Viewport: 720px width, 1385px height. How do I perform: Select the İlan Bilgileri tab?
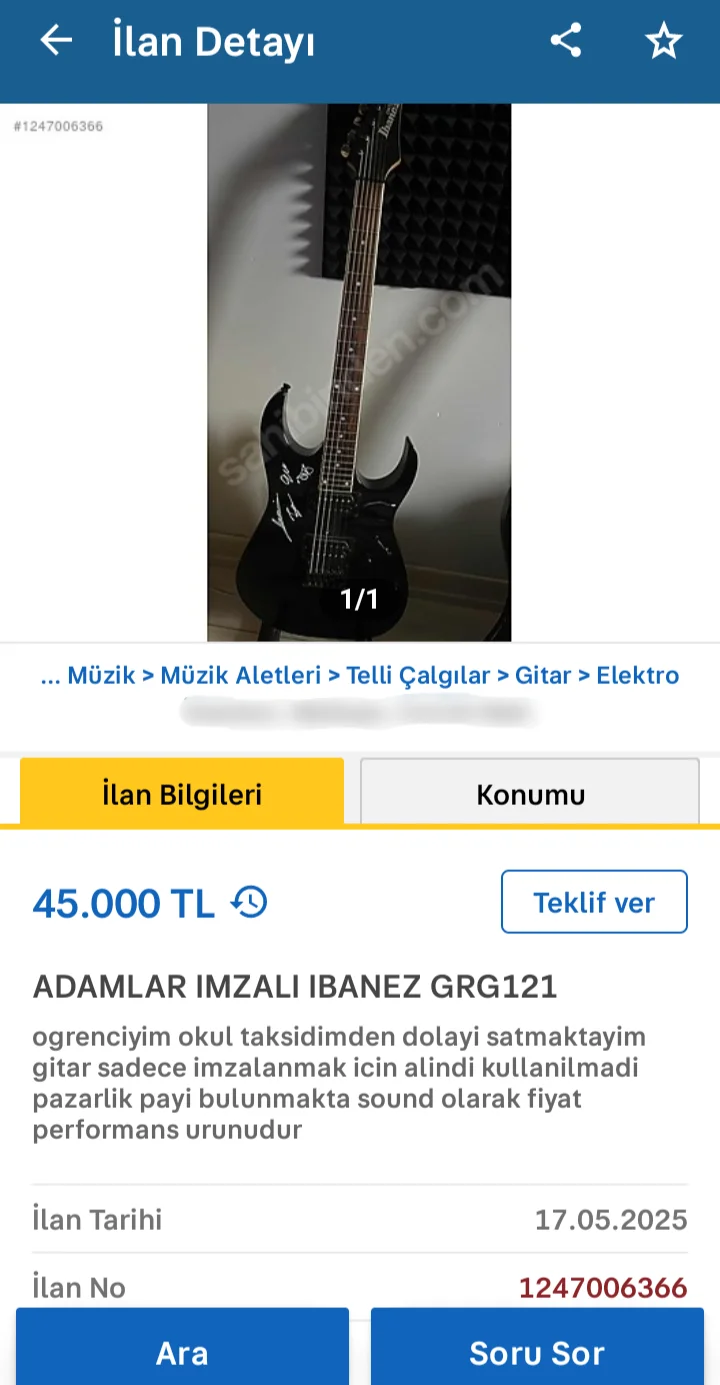[182, 794]
